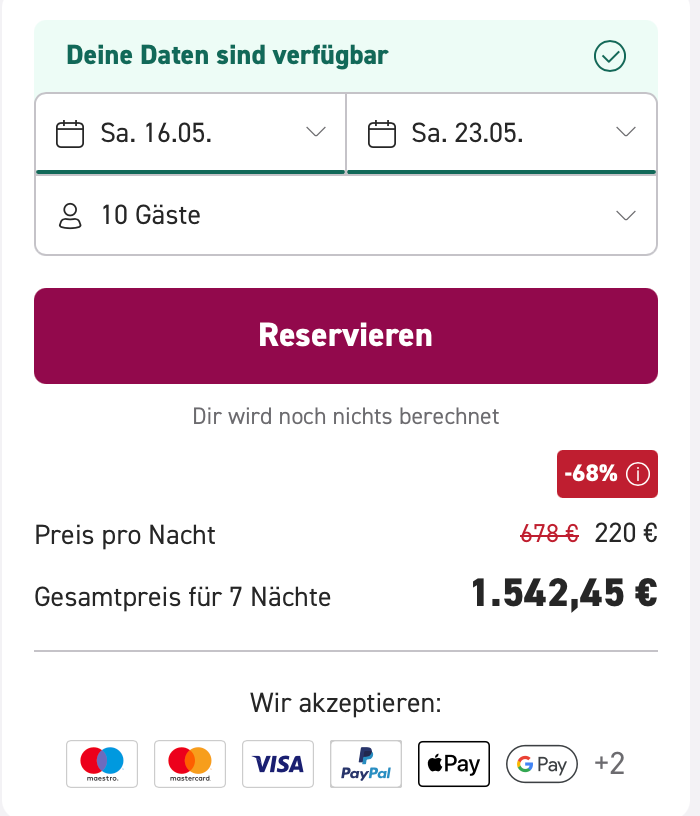Expand the 10 Gäste guest selector
The image size is (700, 816).
click(346, 215)
